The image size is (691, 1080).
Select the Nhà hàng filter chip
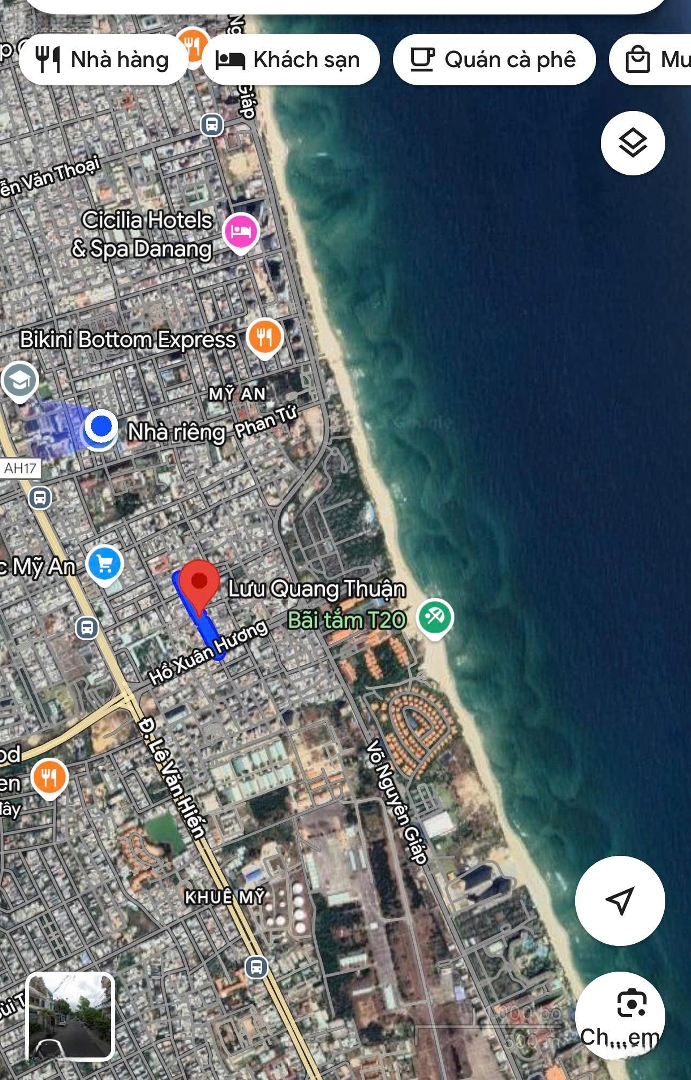[x=102, y=60]
